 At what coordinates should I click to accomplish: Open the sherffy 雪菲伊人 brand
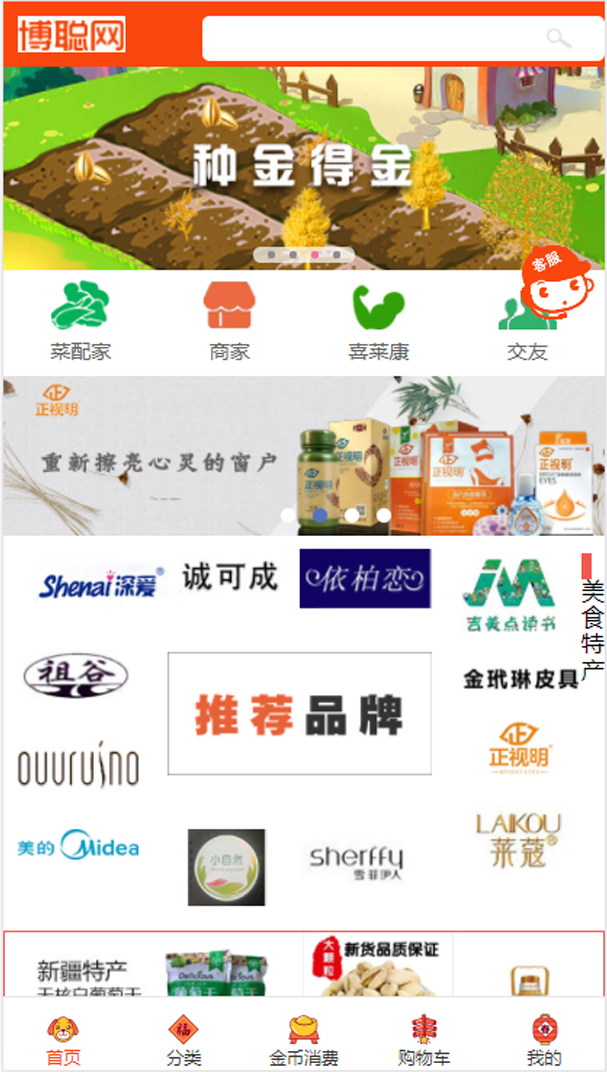tap(356, 858)
